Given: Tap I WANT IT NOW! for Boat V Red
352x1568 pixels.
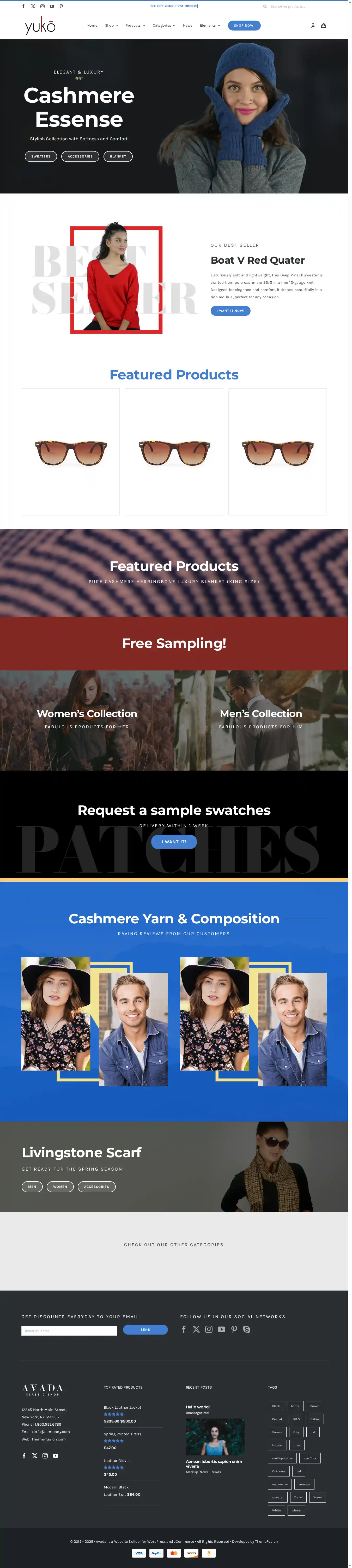Looking at the screenshot, I should pos(230,310).
